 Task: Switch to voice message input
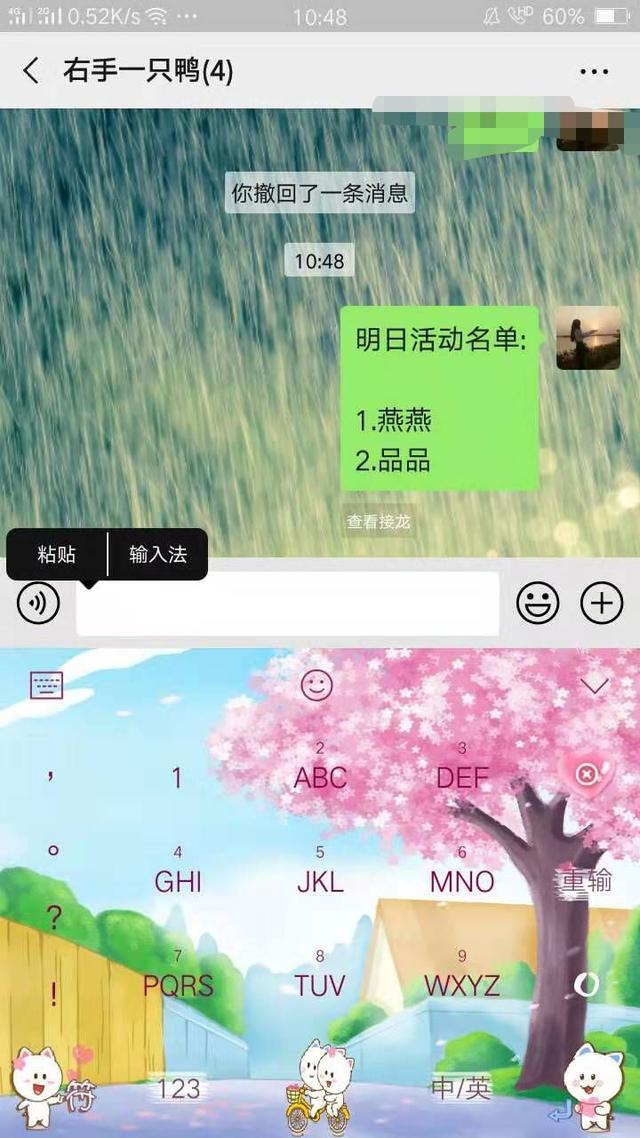click(x=38, y=603)
